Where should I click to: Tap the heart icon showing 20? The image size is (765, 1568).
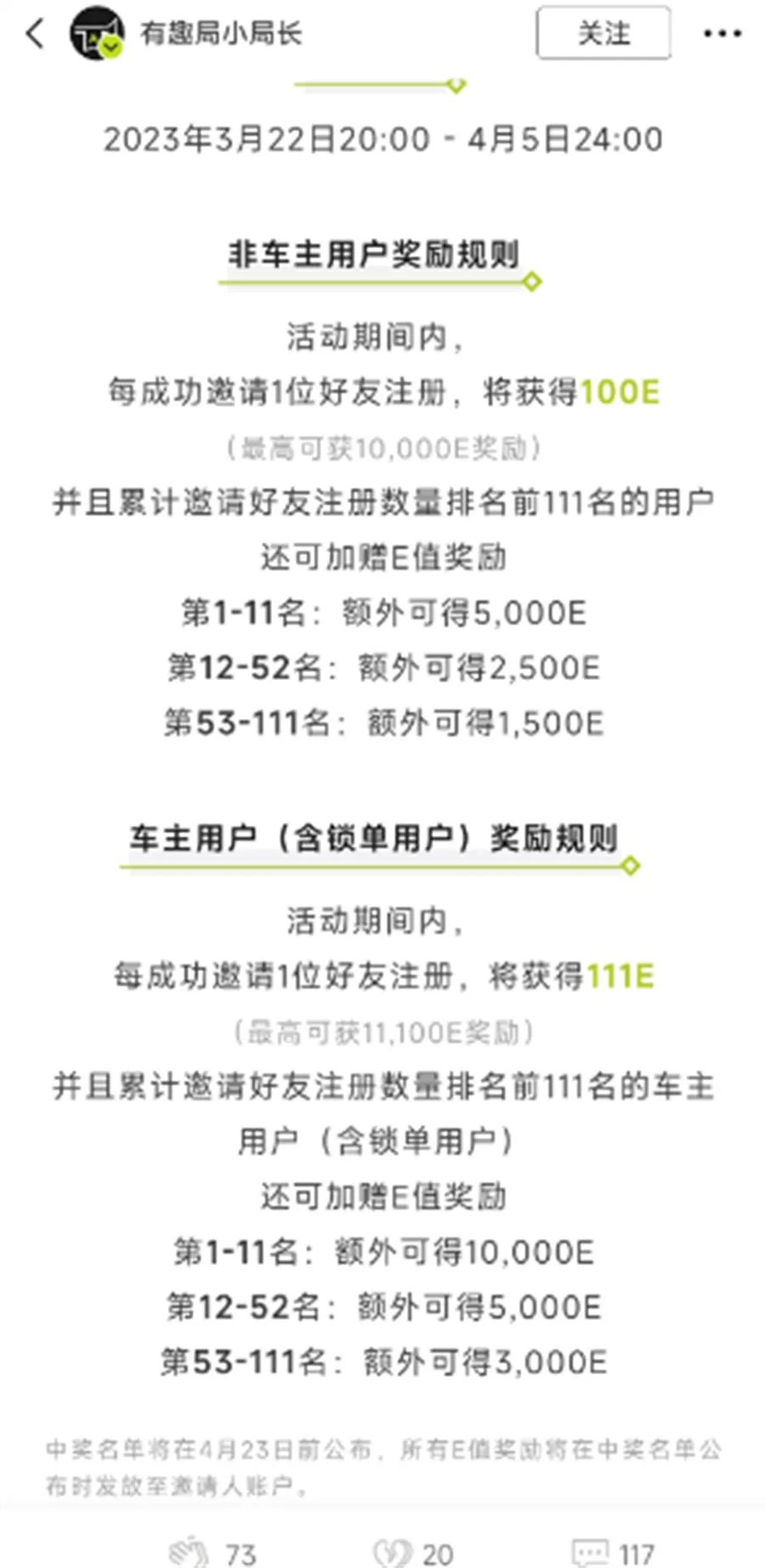pos(393,1552)
